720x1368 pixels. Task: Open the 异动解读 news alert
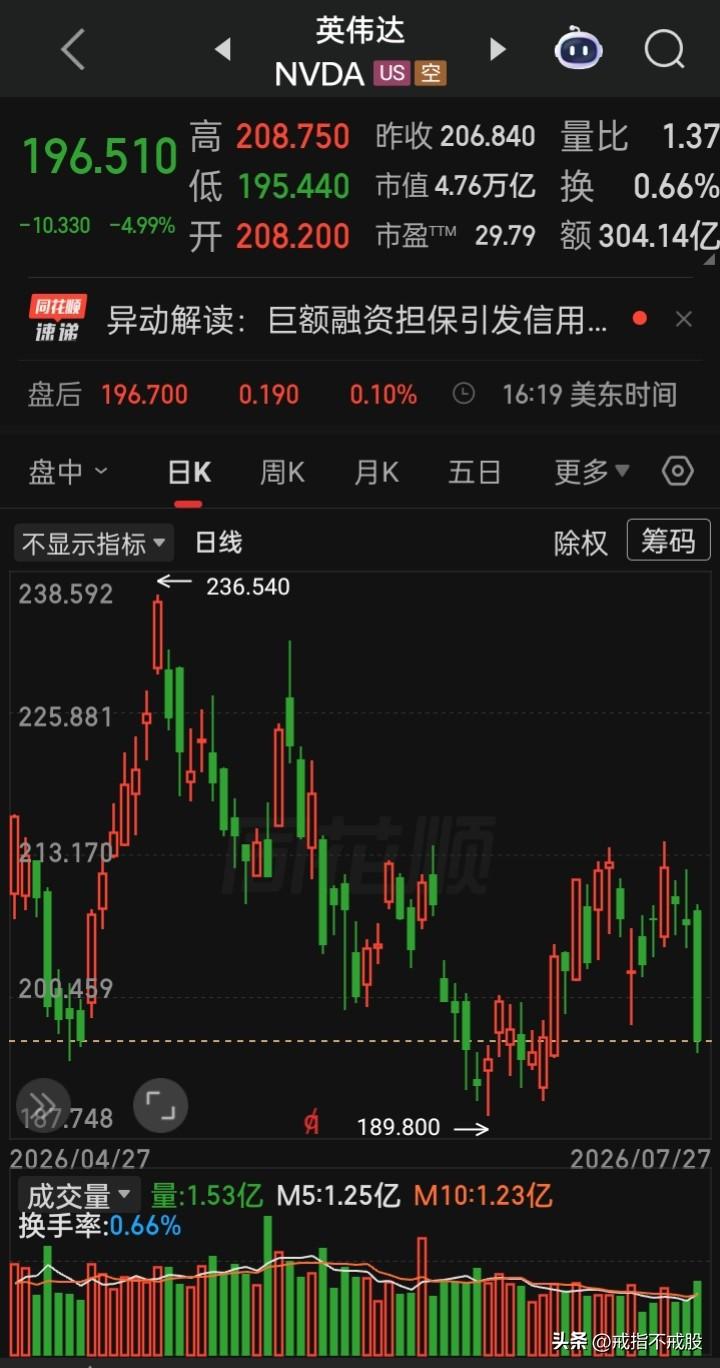click(x=357, y=320)
